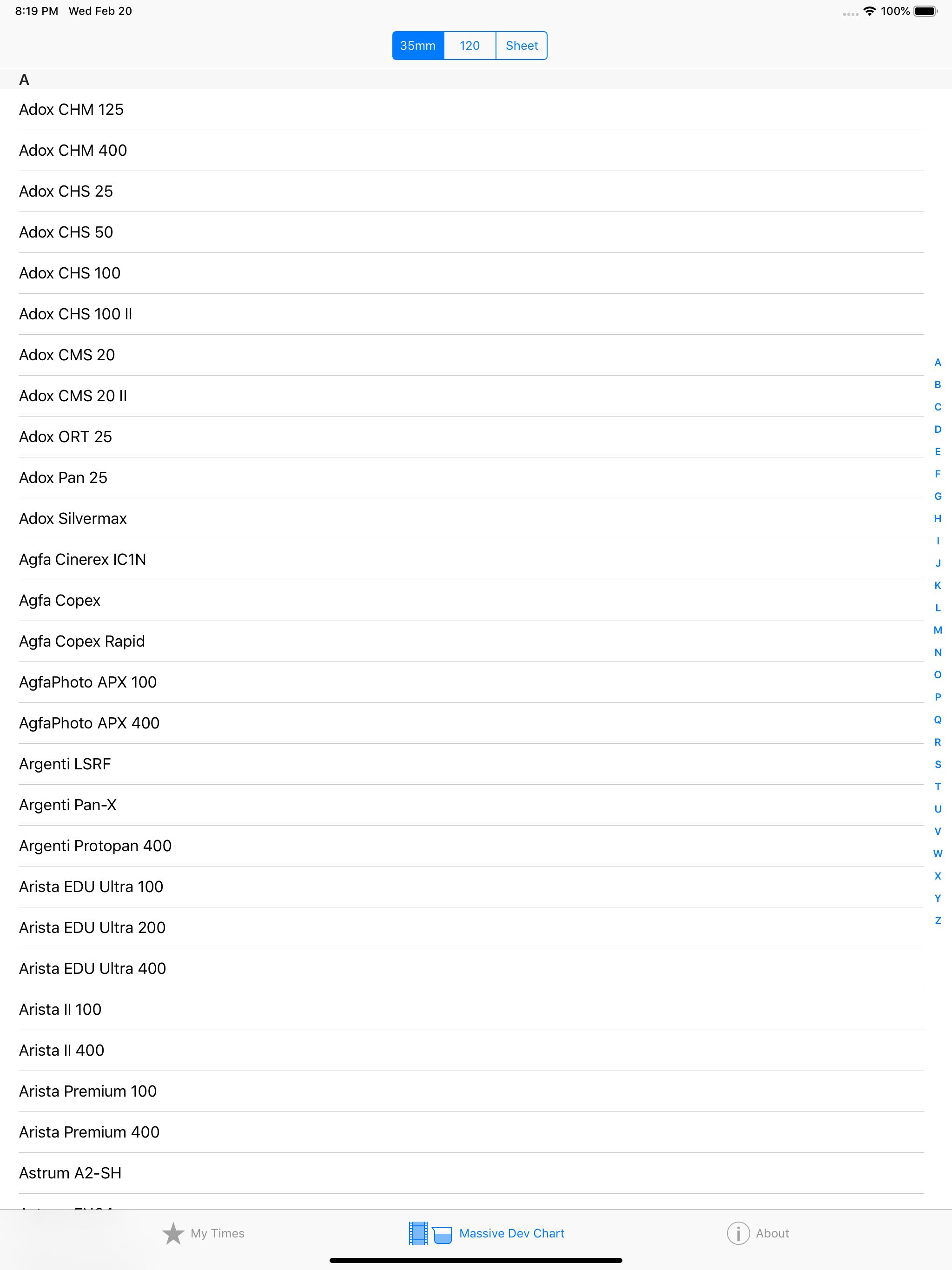The image size is (952, 1270).
Task: Open the My Times section
Action: click(x=217, y=1233)
